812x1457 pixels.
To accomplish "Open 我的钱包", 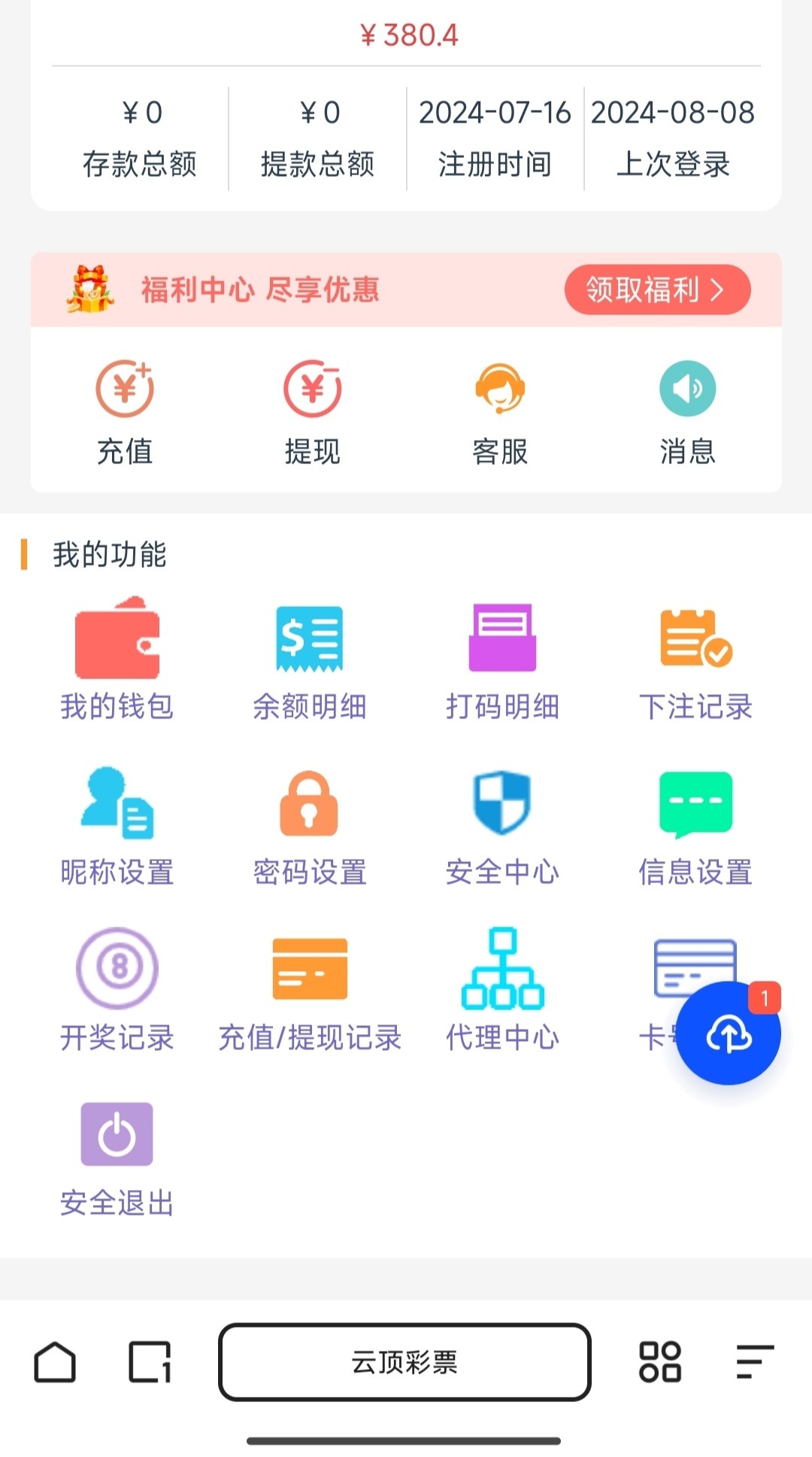I will tap(117, 660).
